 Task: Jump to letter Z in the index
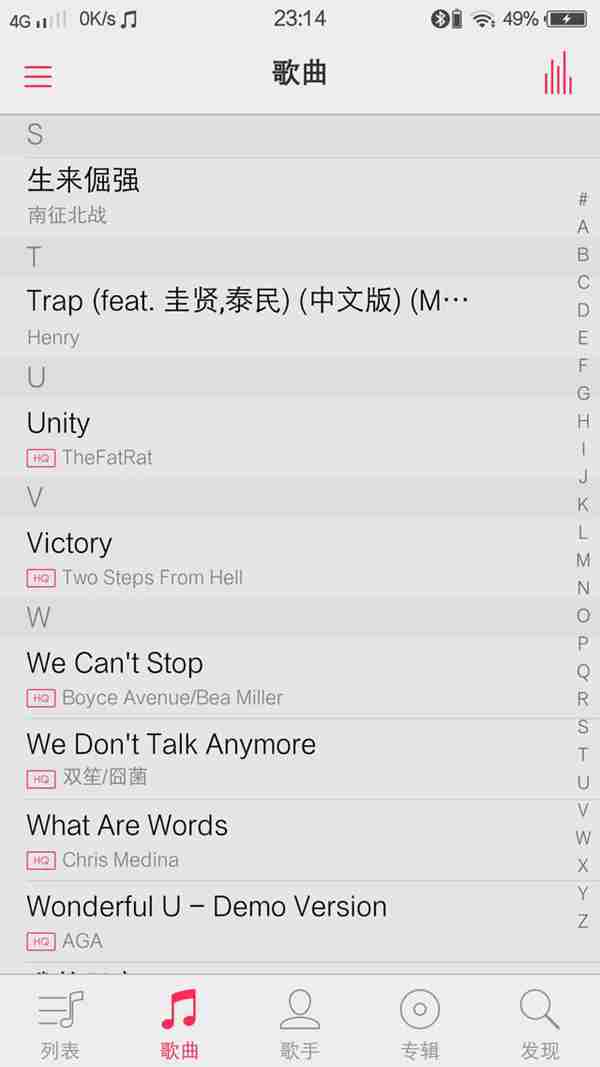[583, 921]
